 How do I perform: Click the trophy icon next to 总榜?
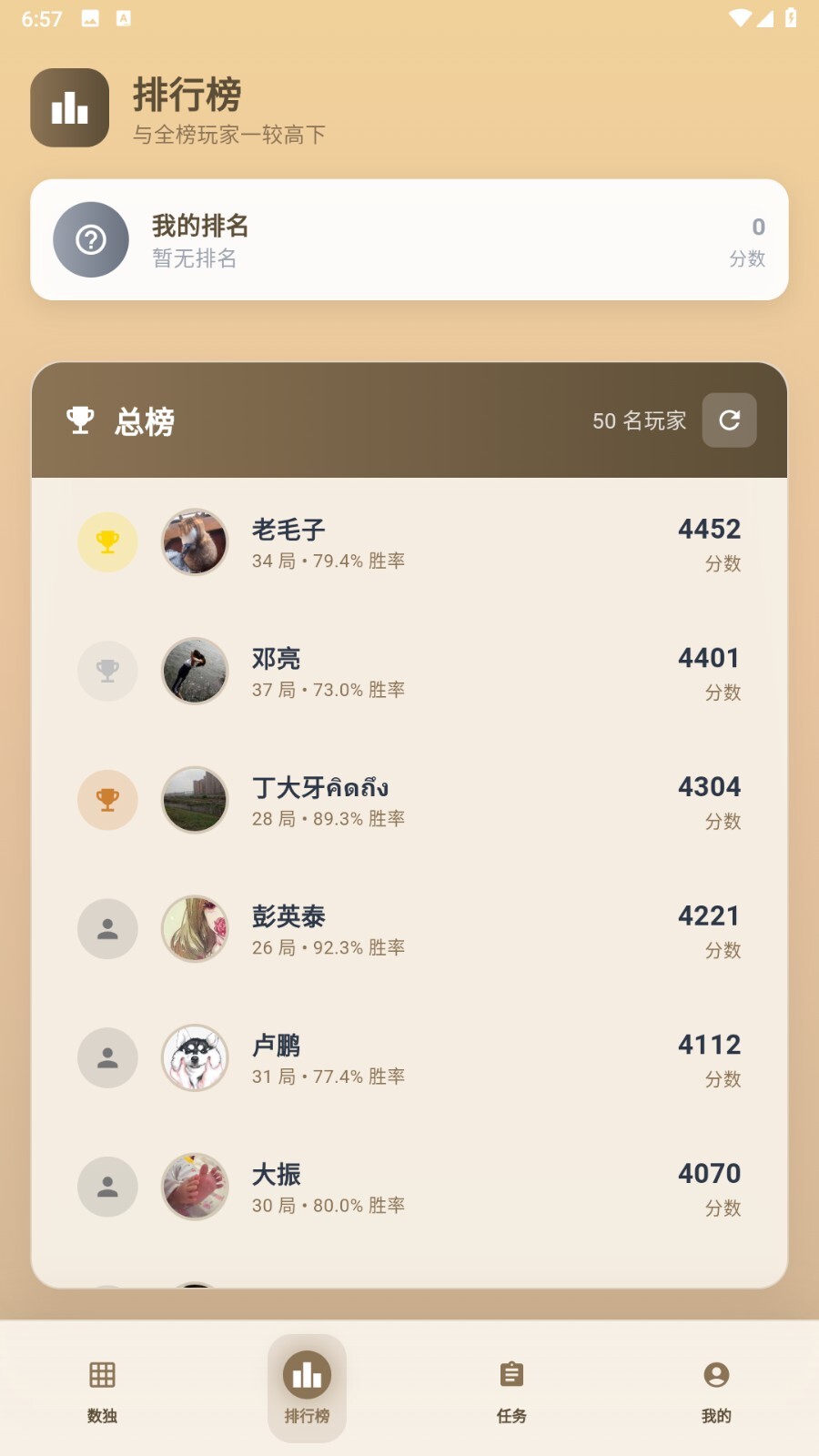[80, 420]
